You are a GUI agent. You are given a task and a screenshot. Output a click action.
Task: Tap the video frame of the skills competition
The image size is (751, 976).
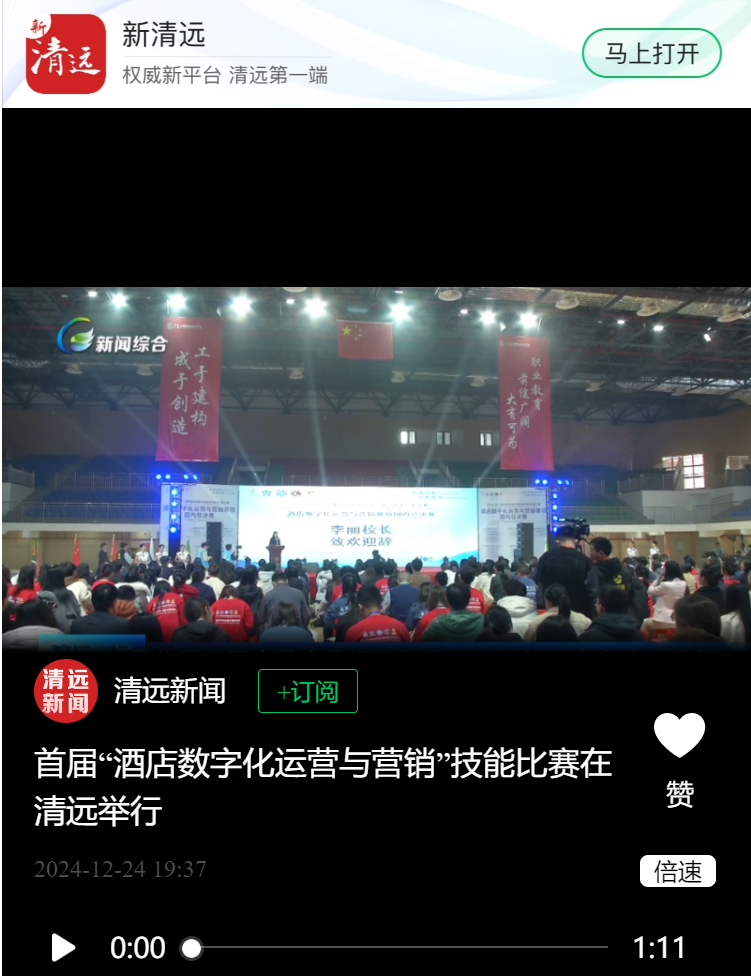376,468
